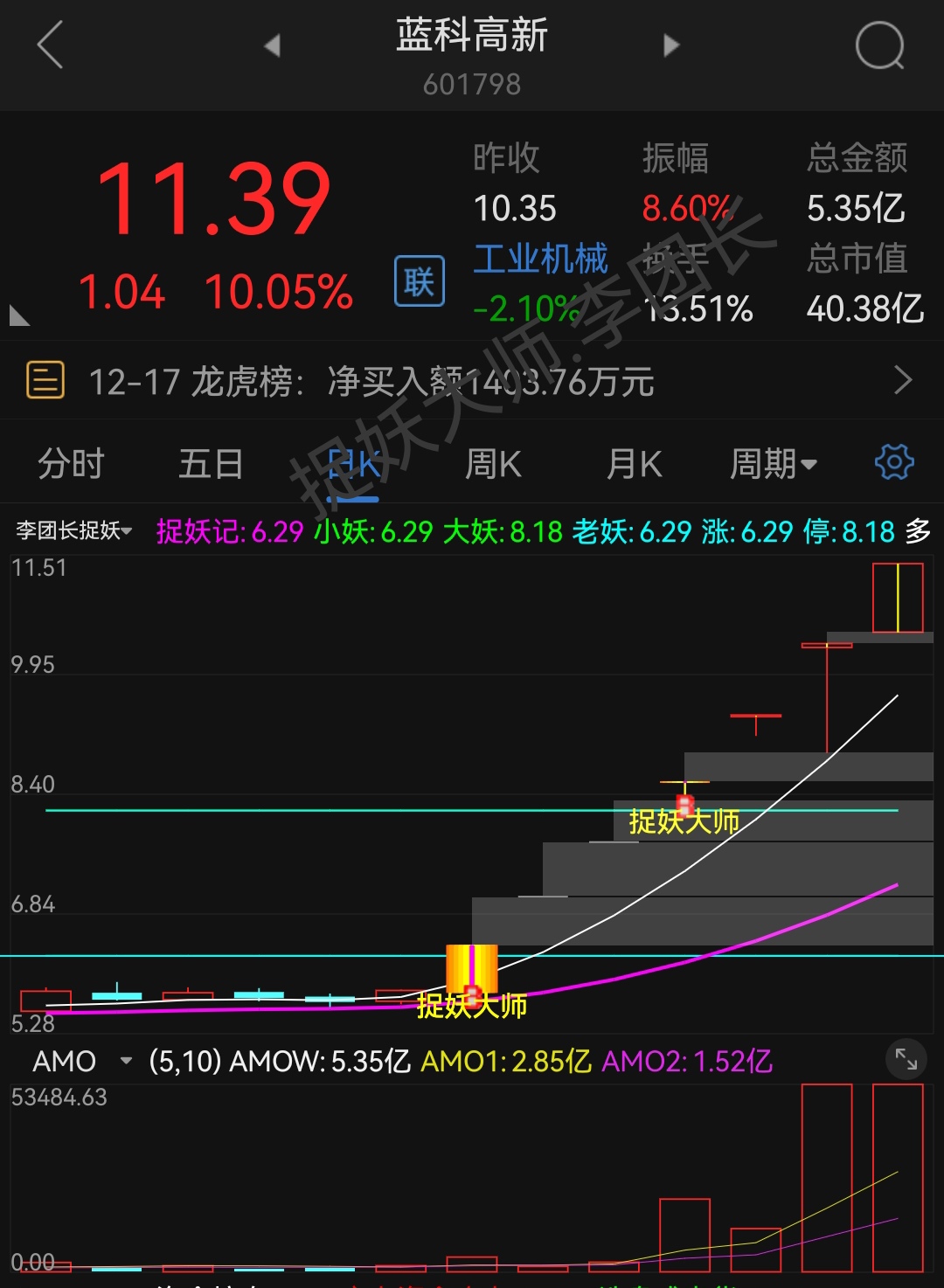The width and height of the screenshot is (944, 1288).
Task: Switch to the 五日 chart tab
Action: (x=211, y=463)
